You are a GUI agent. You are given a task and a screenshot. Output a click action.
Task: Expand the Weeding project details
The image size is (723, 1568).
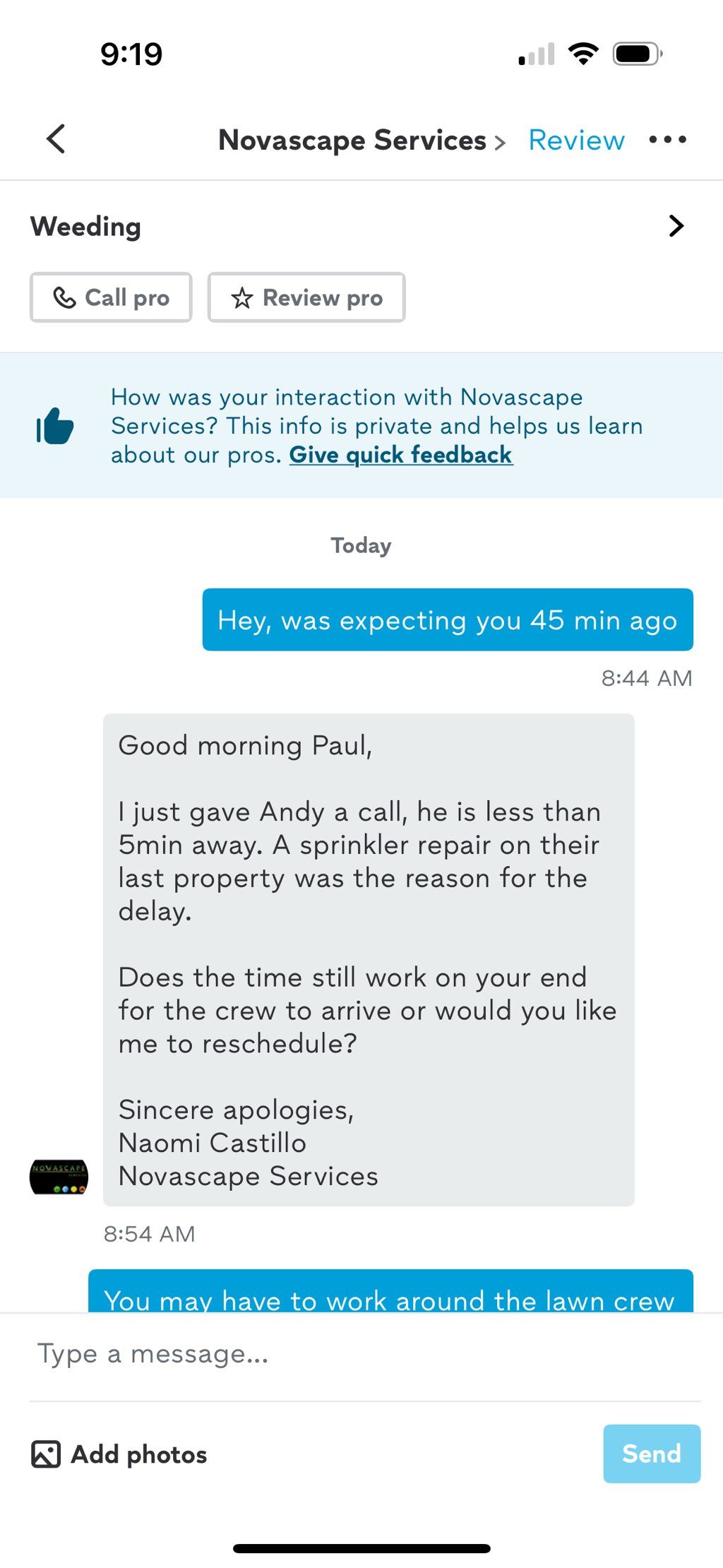pyautogui.click(x=361, y=226)
